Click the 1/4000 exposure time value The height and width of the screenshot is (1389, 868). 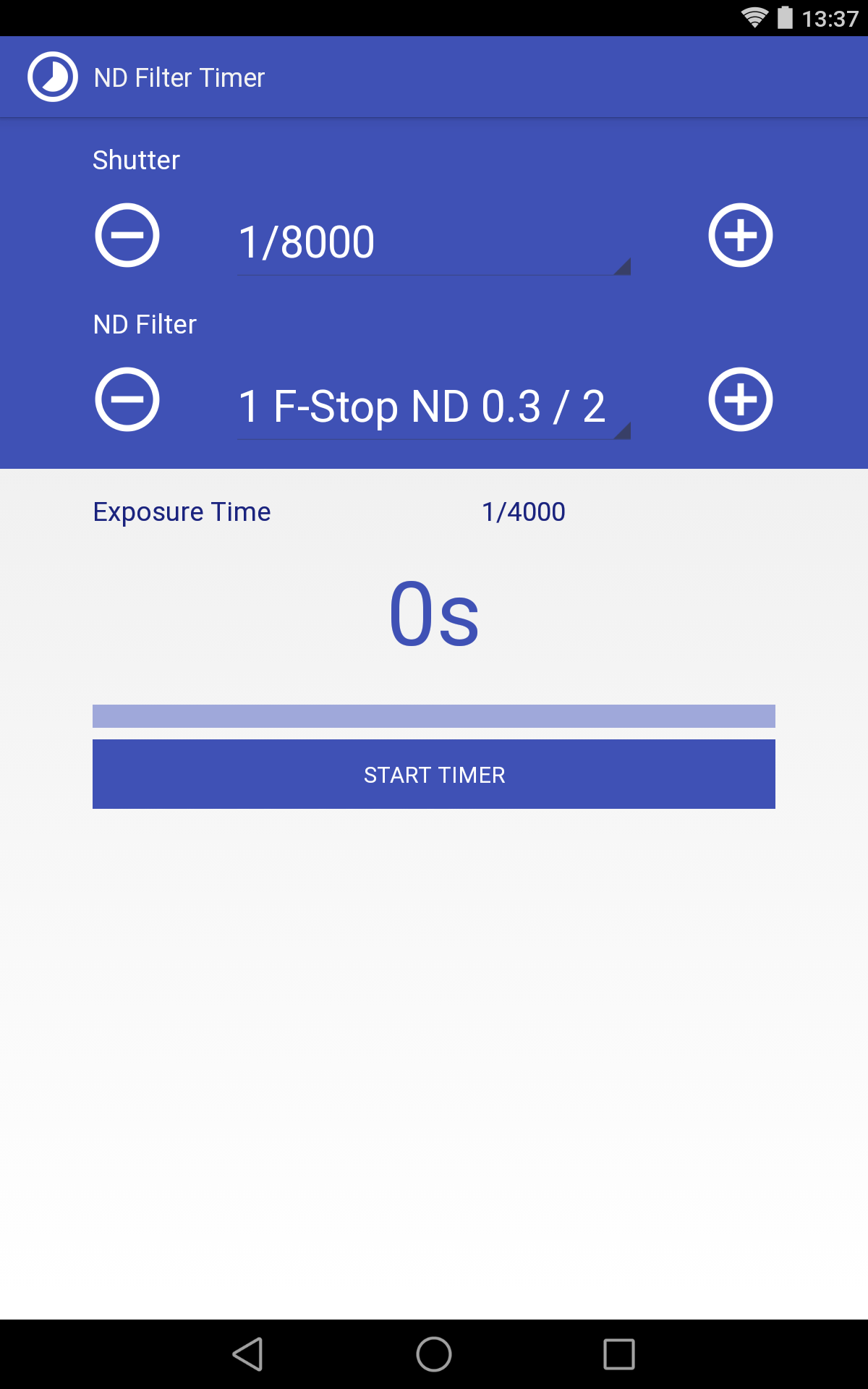524,511
